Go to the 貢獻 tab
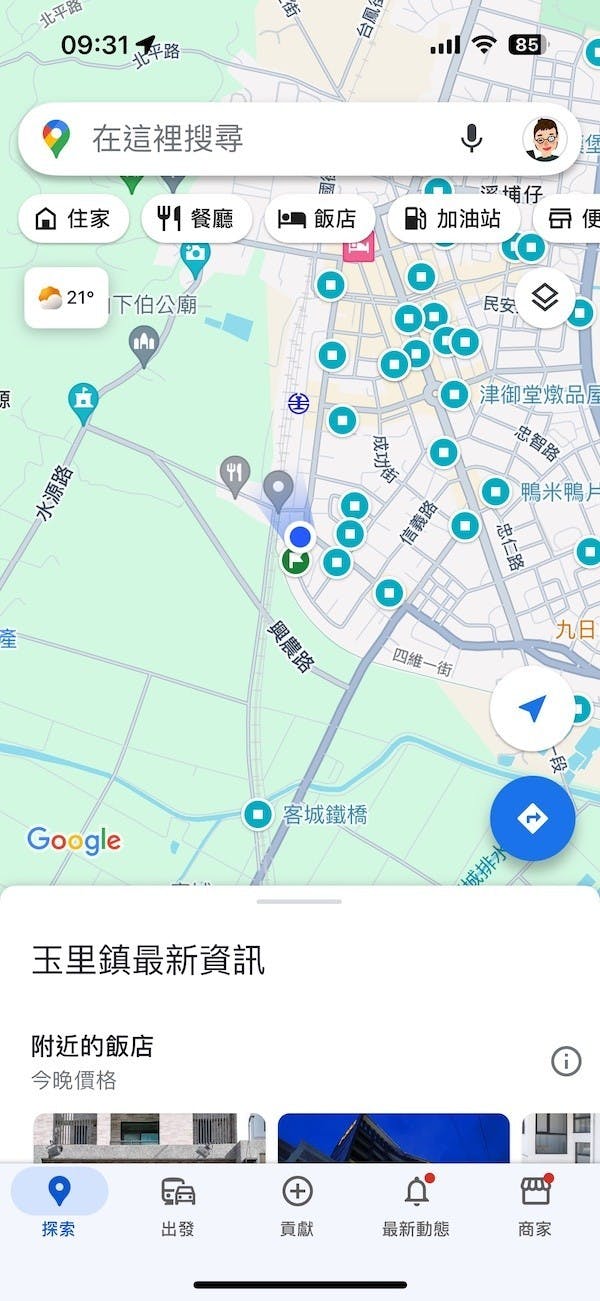Image resolution: width=600 pixels, height=1301 pixels. pos(297,1206)
